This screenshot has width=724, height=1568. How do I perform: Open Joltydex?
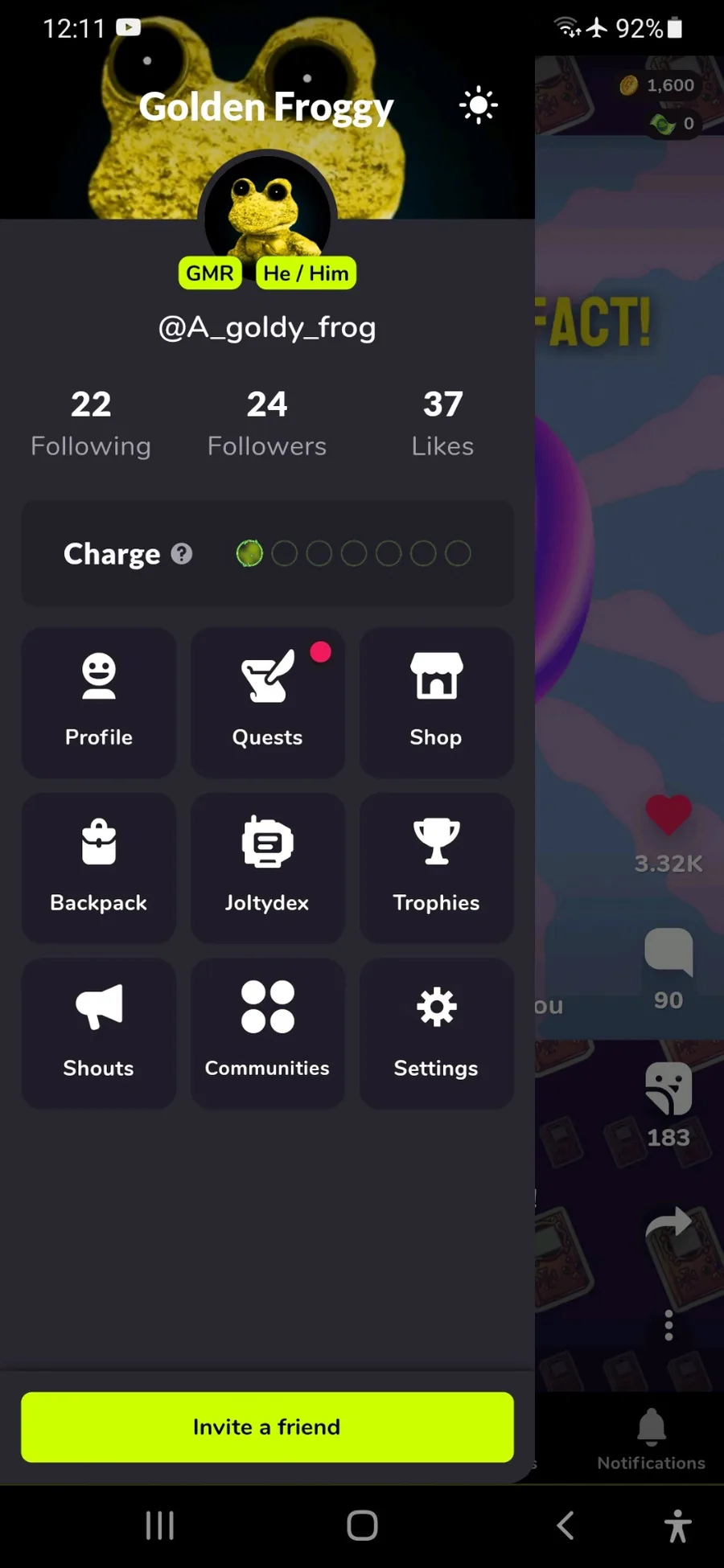pyautogui.click(x=268, y=868)
